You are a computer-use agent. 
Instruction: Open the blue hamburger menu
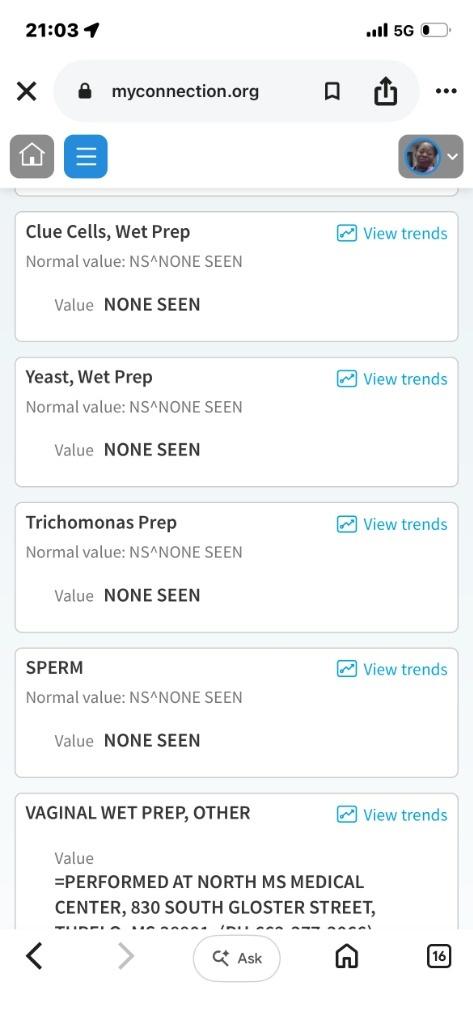[86, 156]
